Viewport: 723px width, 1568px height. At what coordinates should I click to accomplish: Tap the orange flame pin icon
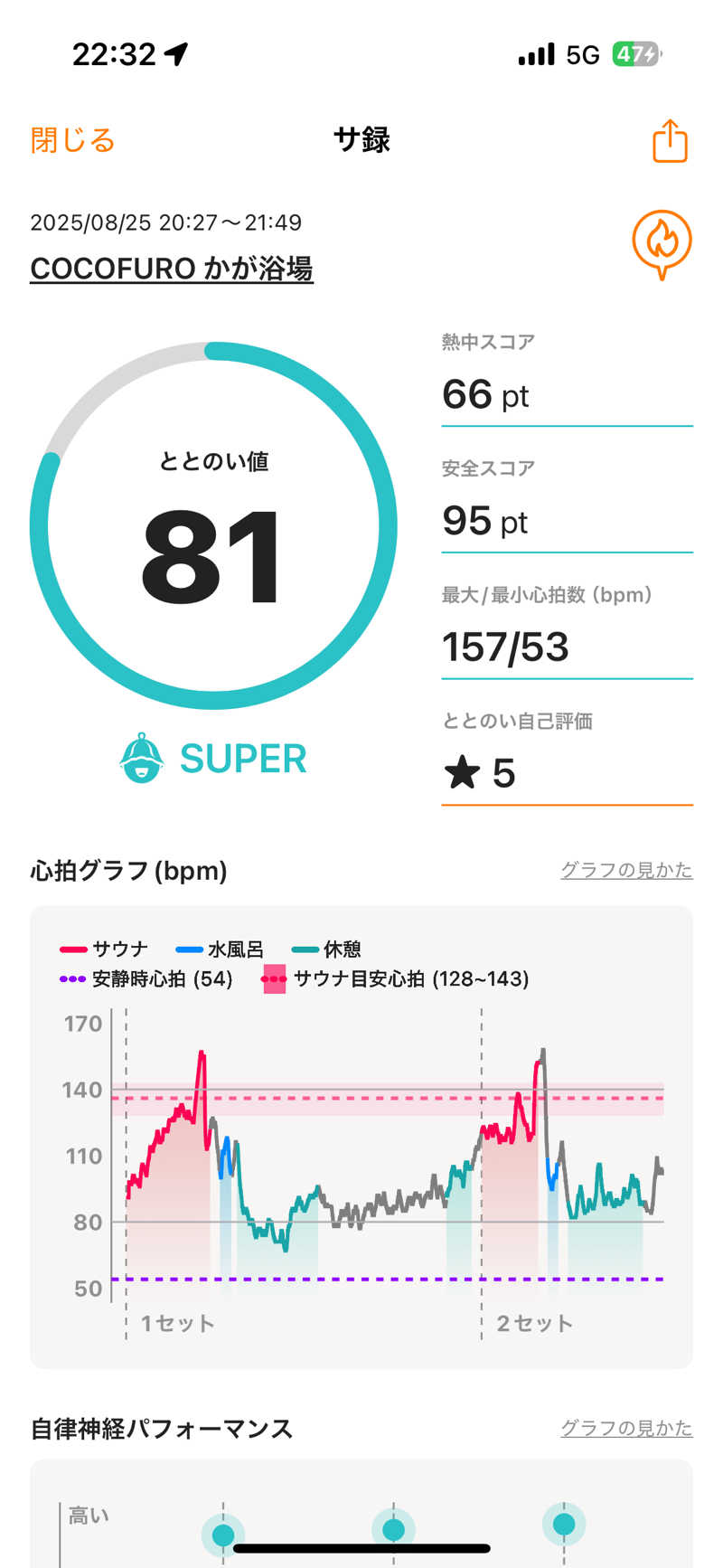(662, 243)
